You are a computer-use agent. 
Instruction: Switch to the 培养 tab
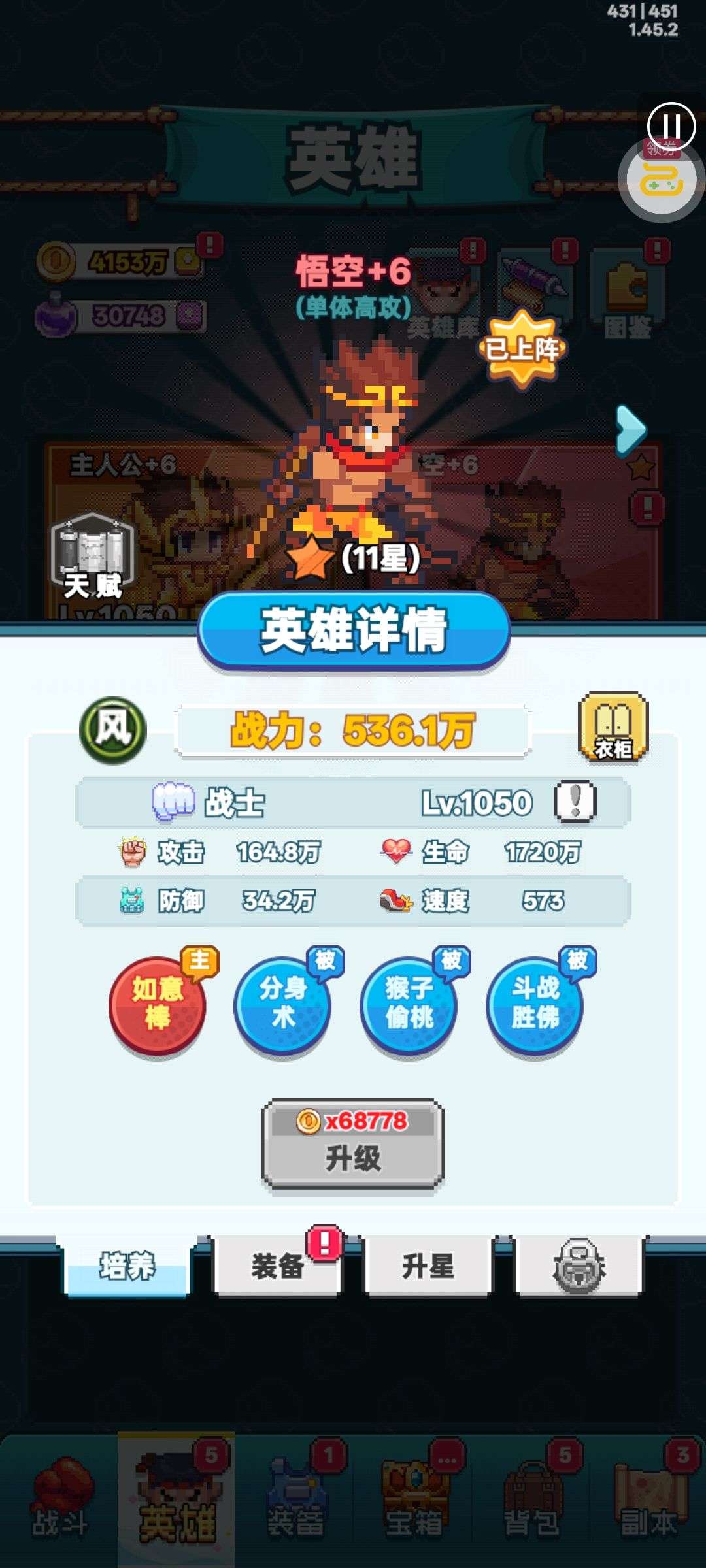point(127,1266)
